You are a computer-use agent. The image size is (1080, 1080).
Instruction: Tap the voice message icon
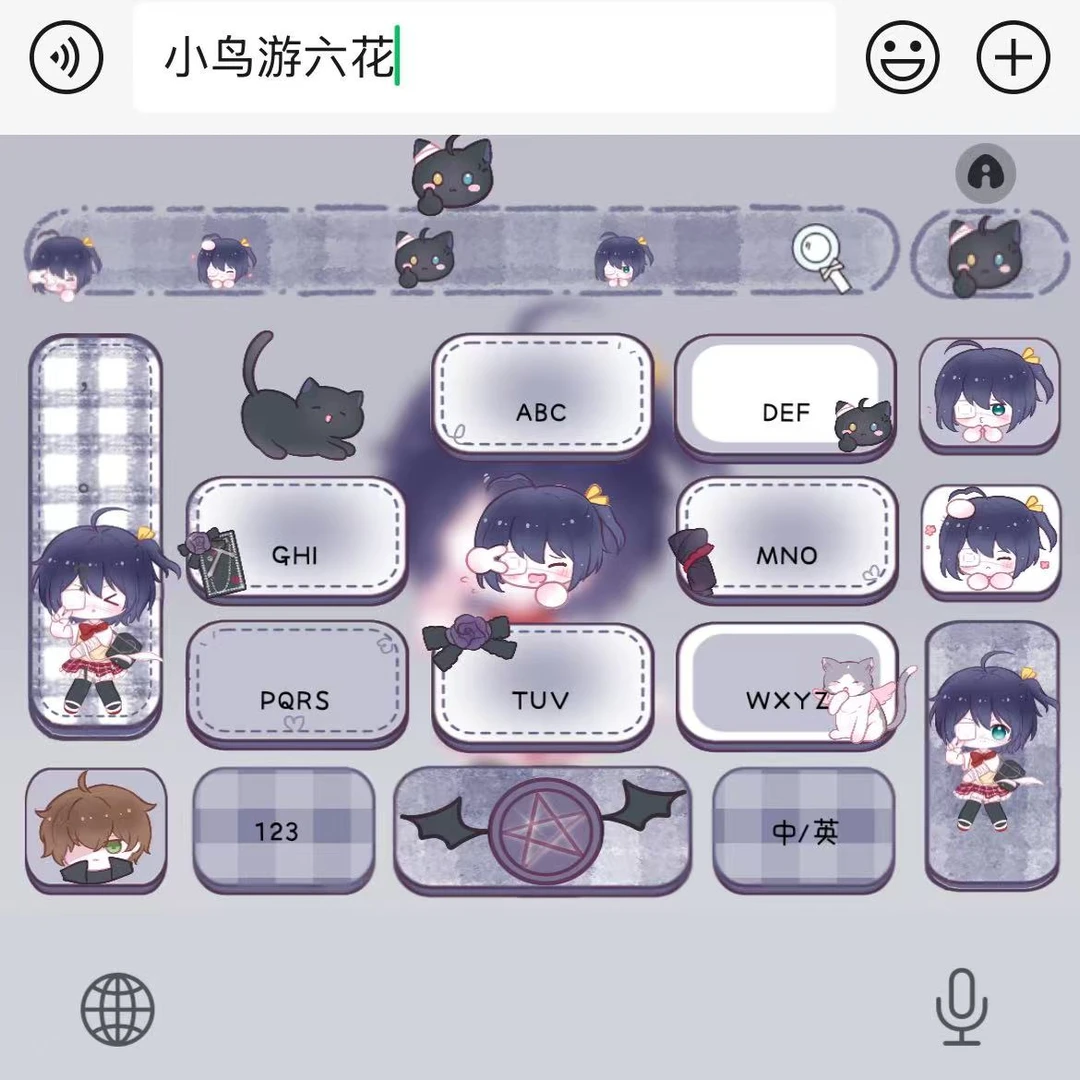pos(66,57)
